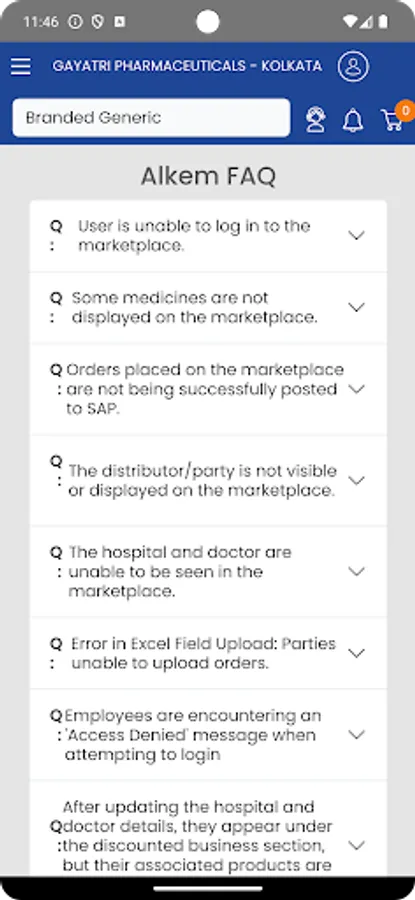Open the user profile icon
The width and height of the screenshot is (415, 900).
352,66
